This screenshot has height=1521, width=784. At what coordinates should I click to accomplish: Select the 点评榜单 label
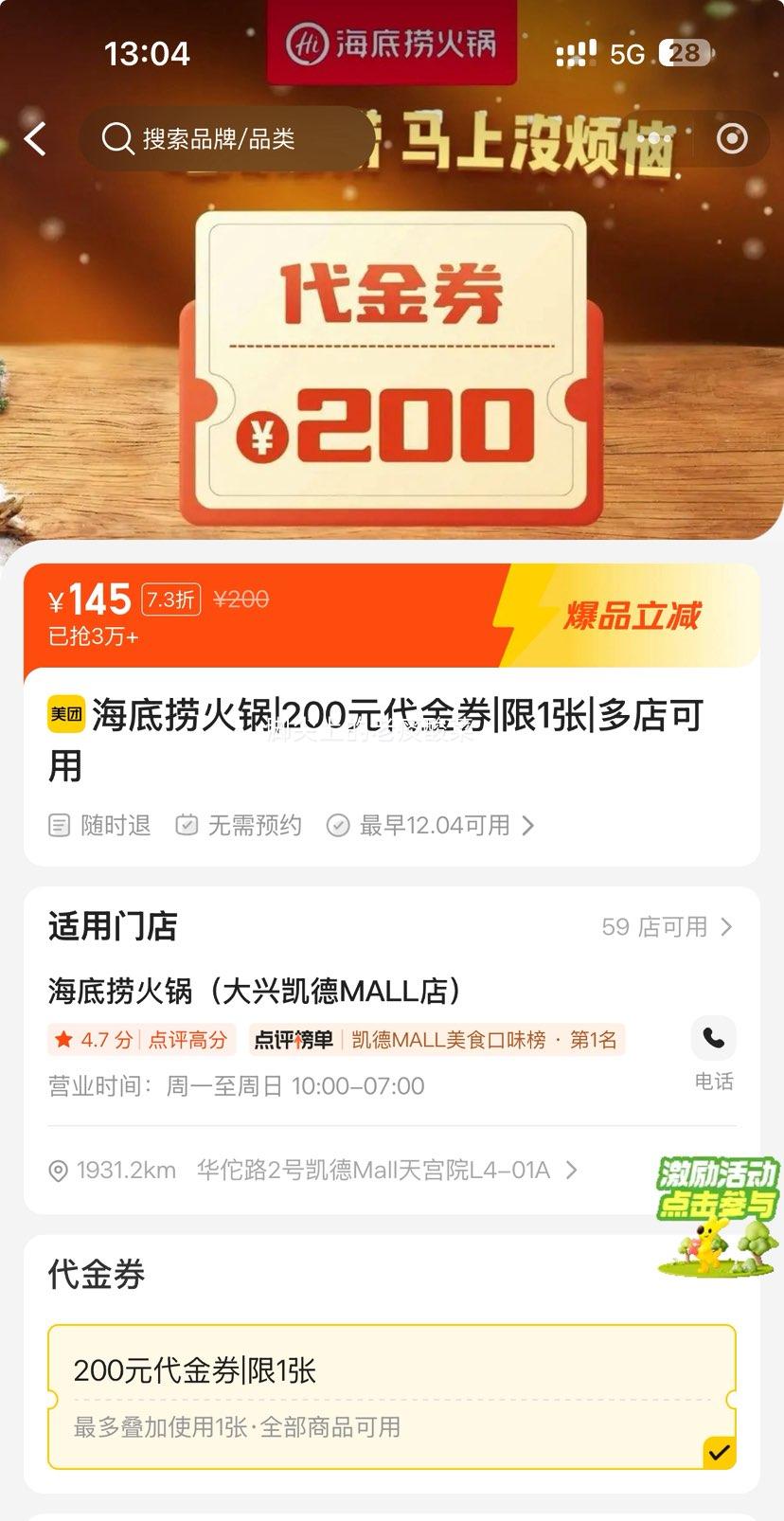(289, 1039)
